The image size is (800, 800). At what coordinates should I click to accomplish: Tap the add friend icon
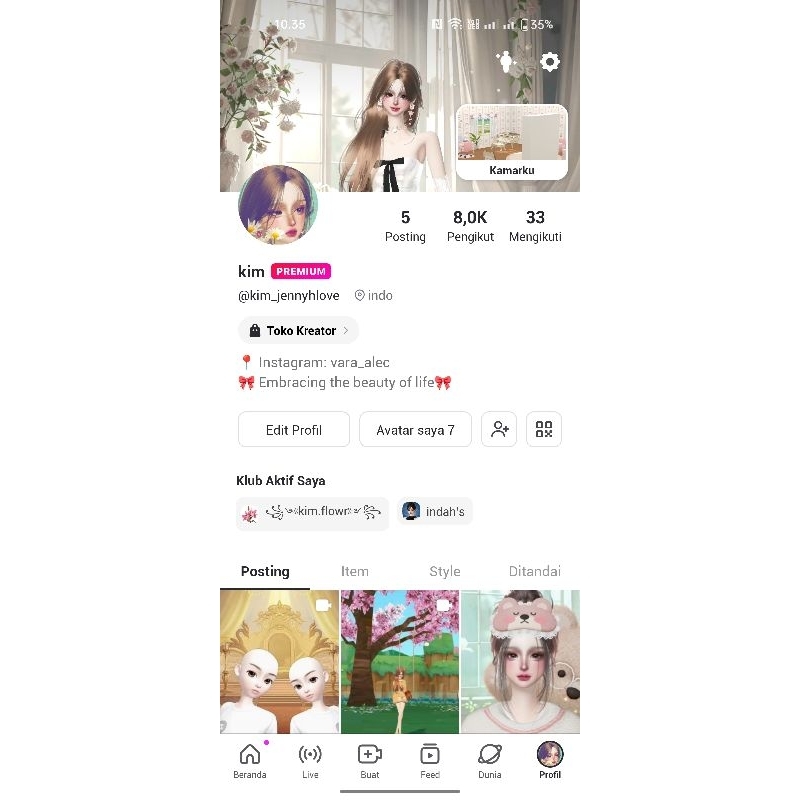tap(499, 430)
